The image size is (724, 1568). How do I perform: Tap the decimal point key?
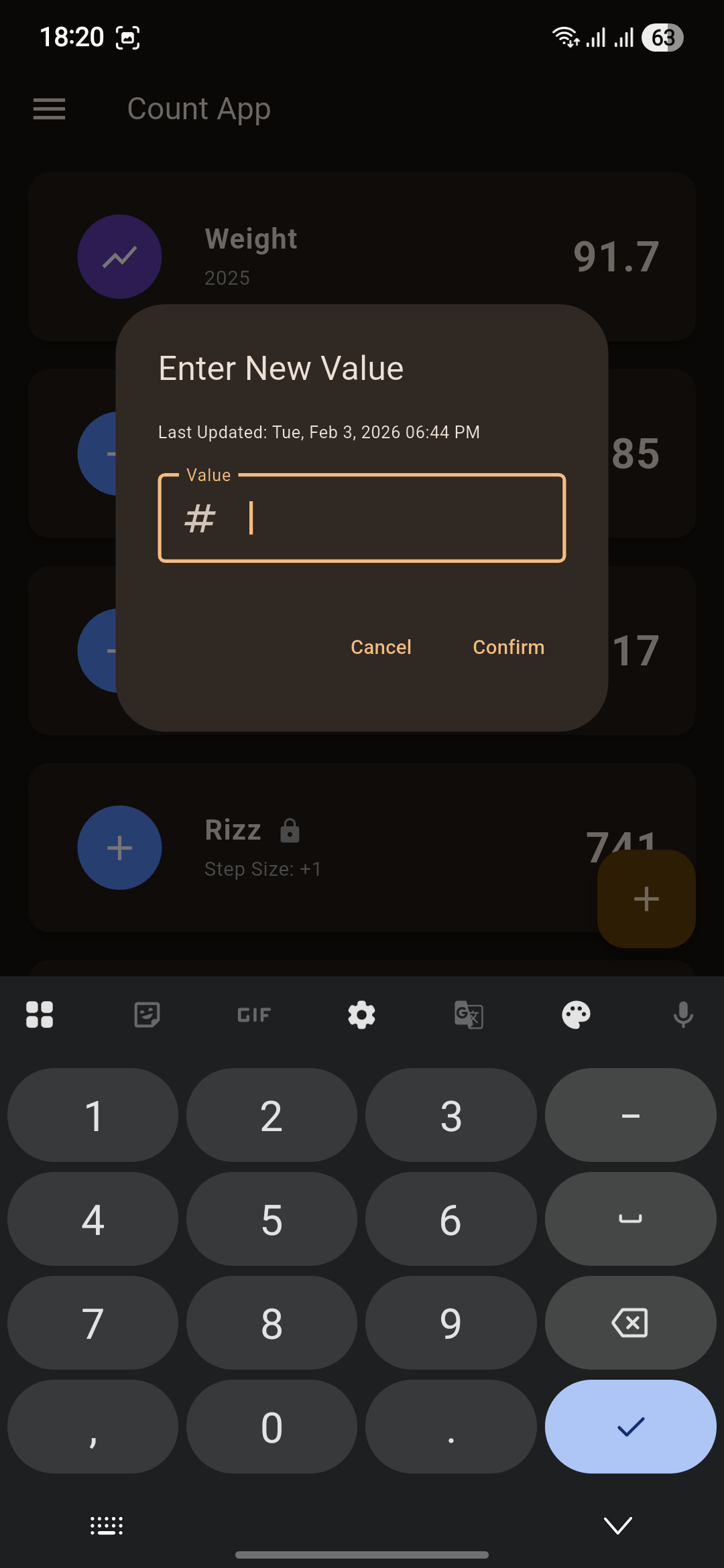(x=450, y=1427)
